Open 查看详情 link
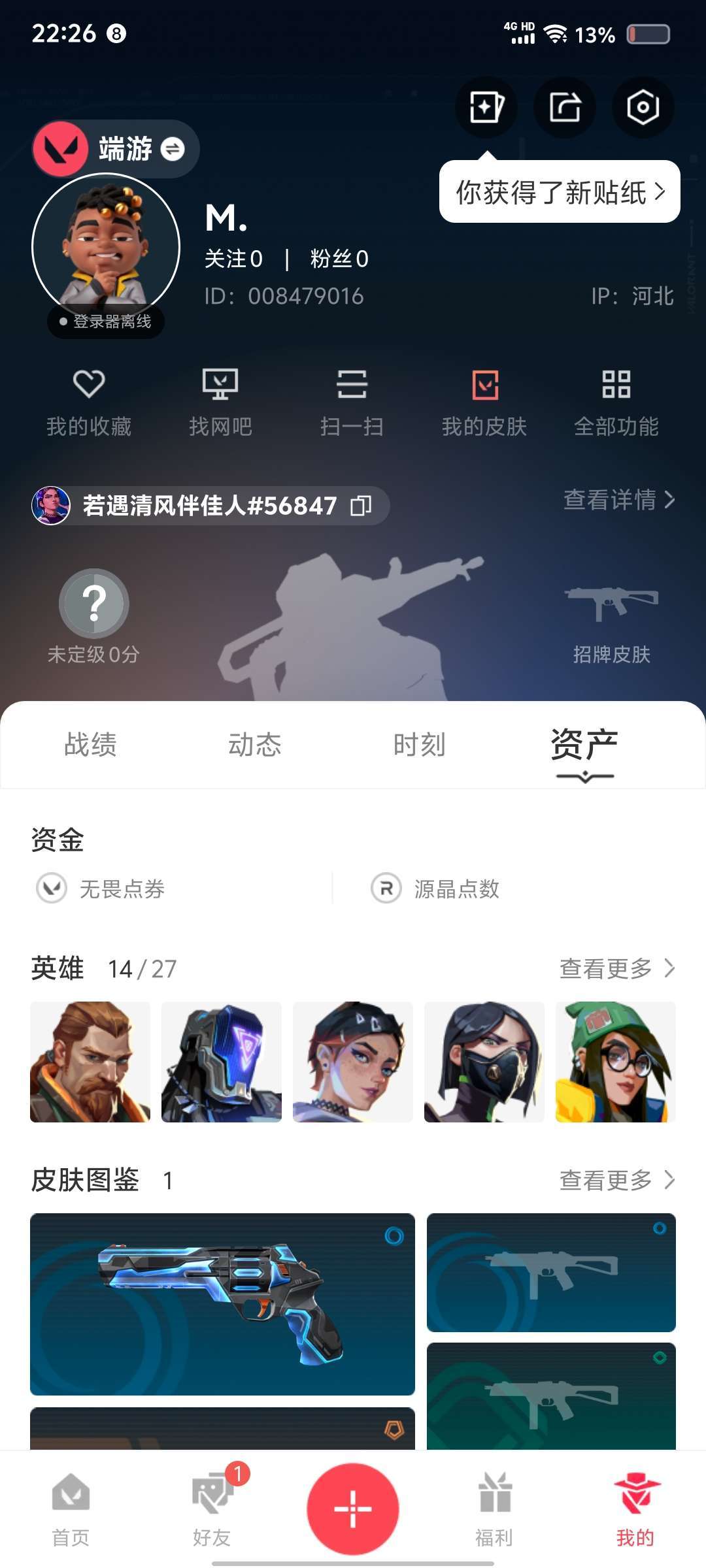The width and height of the screenshot is (706, 1568). click(619, 500)
